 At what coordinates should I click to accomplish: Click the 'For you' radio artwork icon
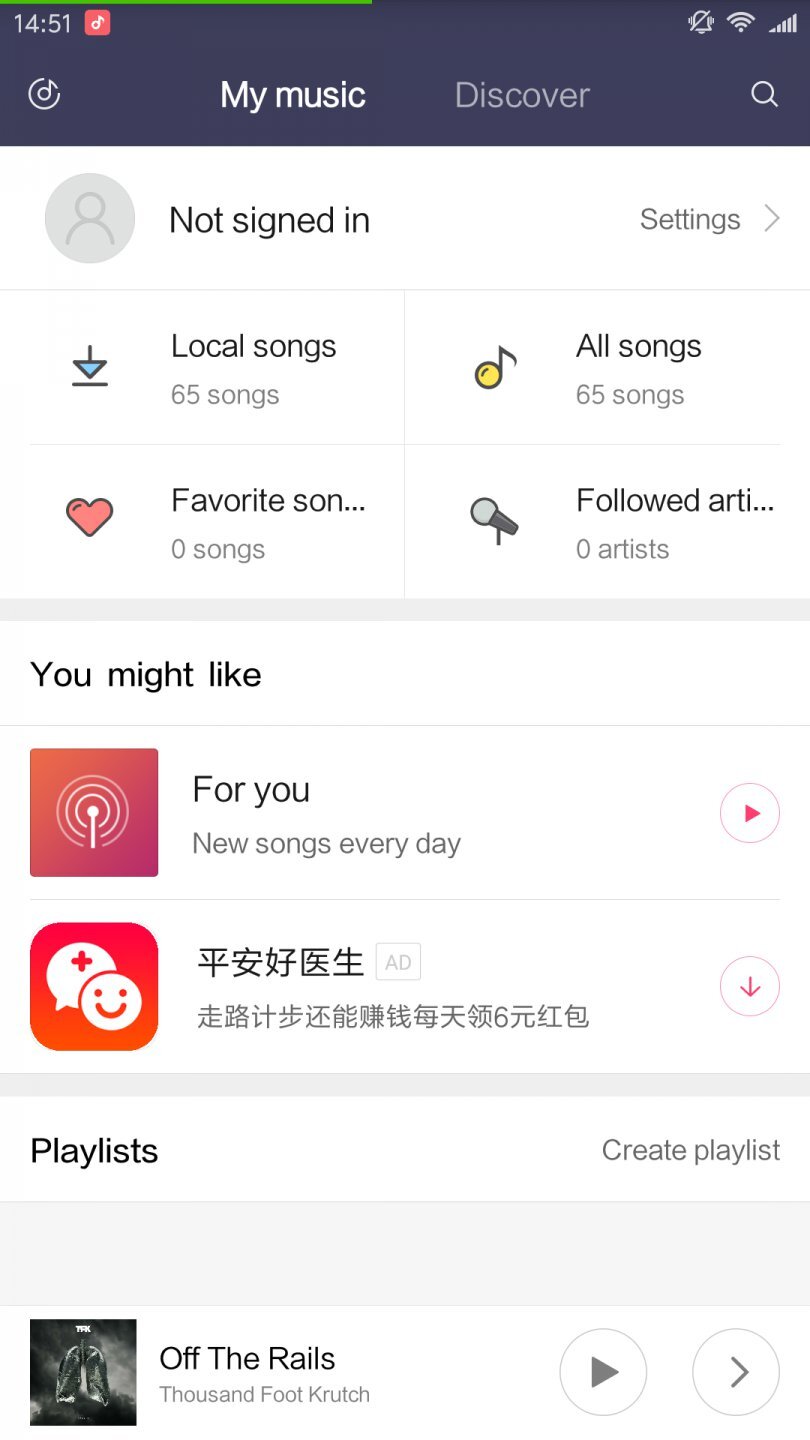pos(94,812)
